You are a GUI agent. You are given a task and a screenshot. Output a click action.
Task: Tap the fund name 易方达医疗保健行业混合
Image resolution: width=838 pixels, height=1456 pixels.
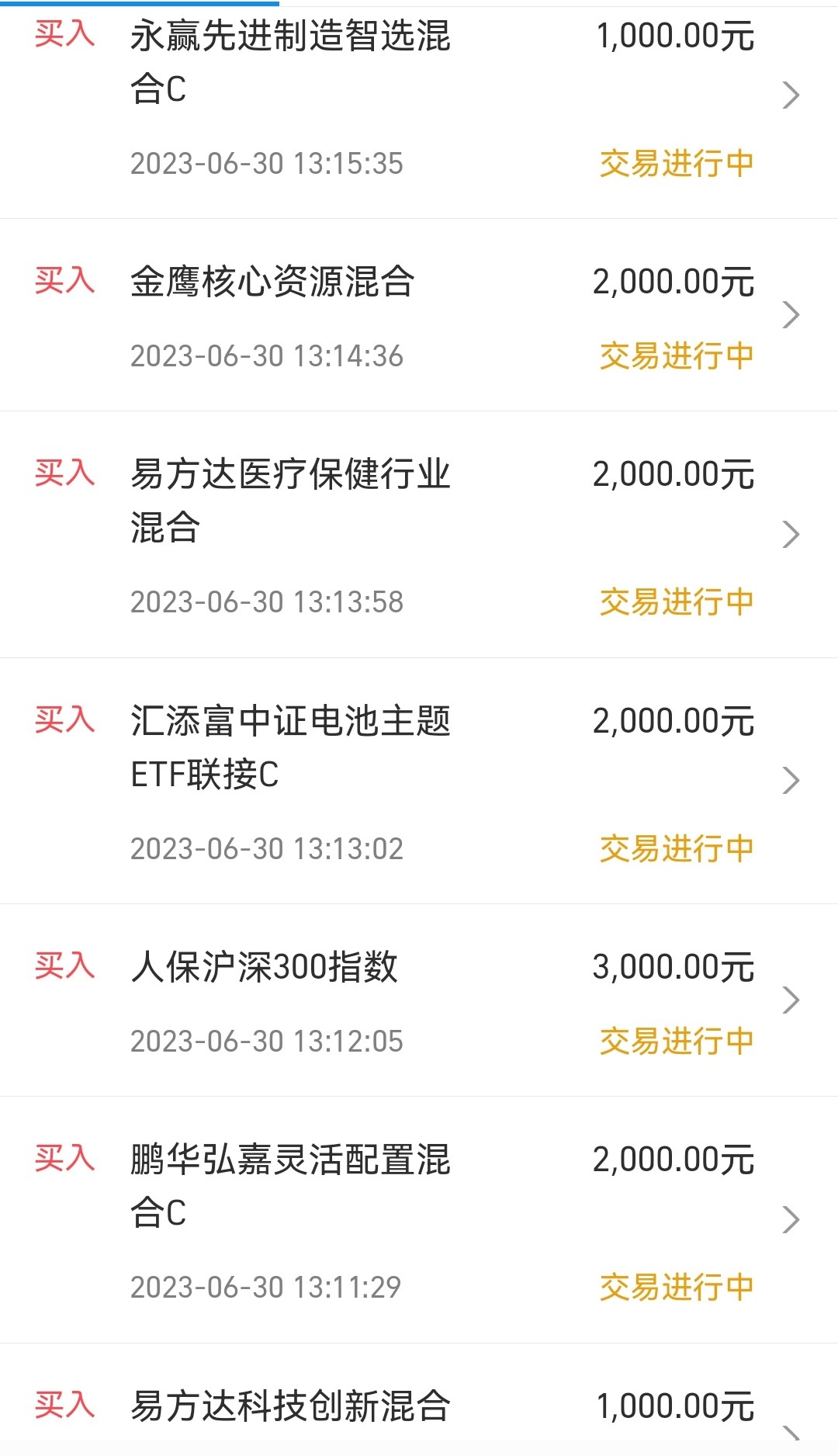coord(293,501)
